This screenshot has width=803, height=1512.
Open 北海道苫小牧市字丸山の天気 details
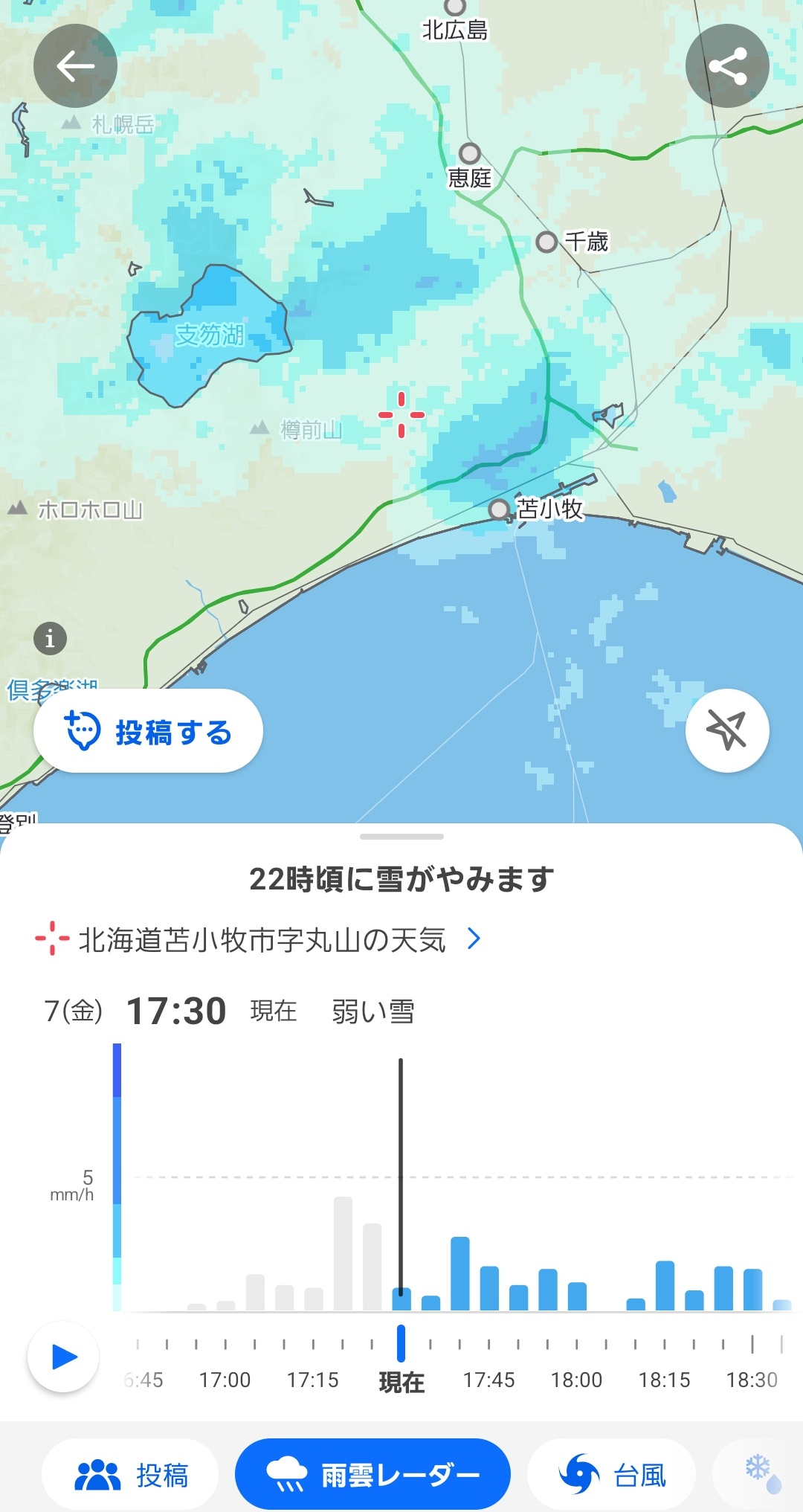click(x=260, y=940)
